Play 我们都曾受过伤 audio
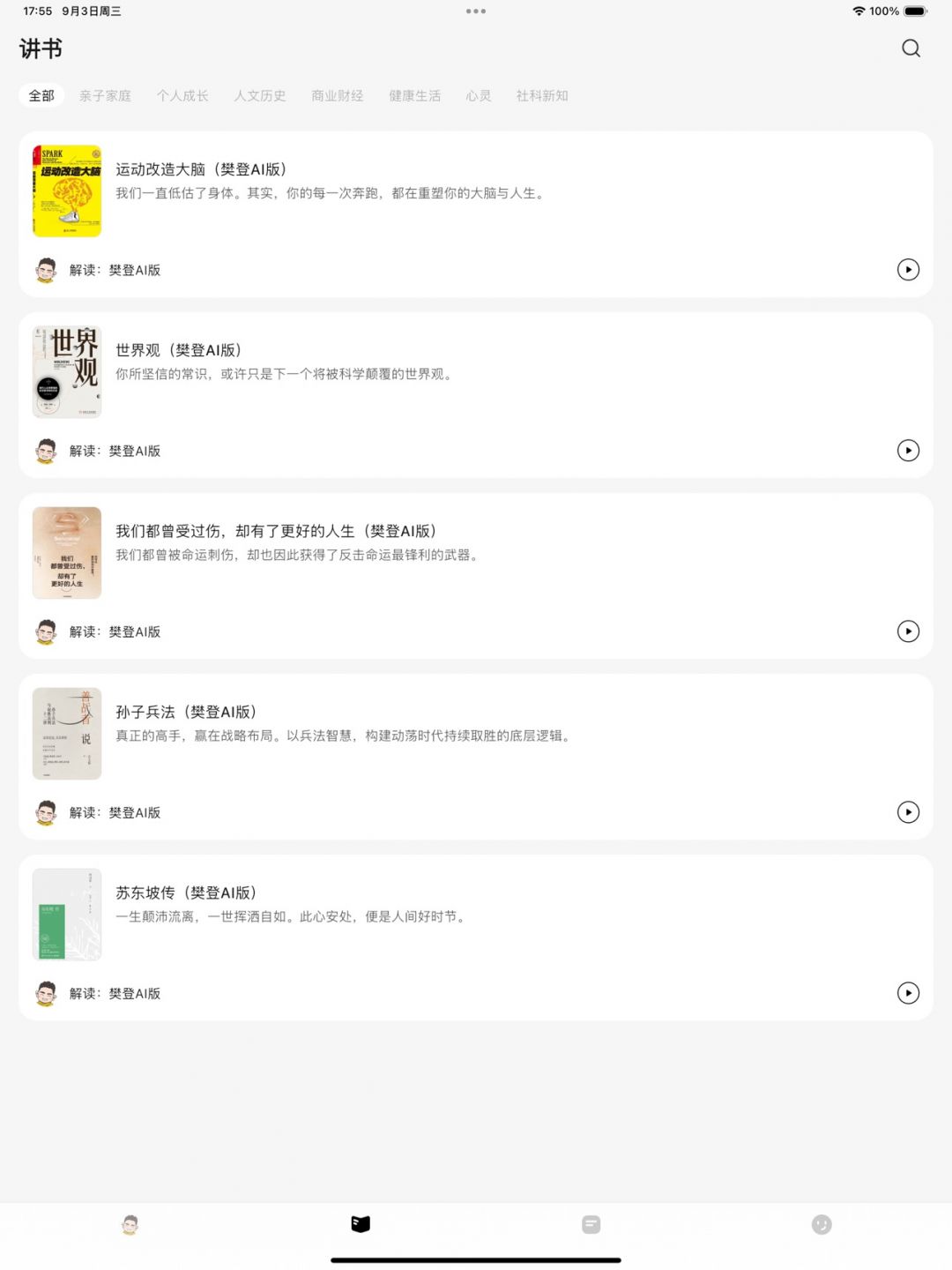 (x=908, y=631)
